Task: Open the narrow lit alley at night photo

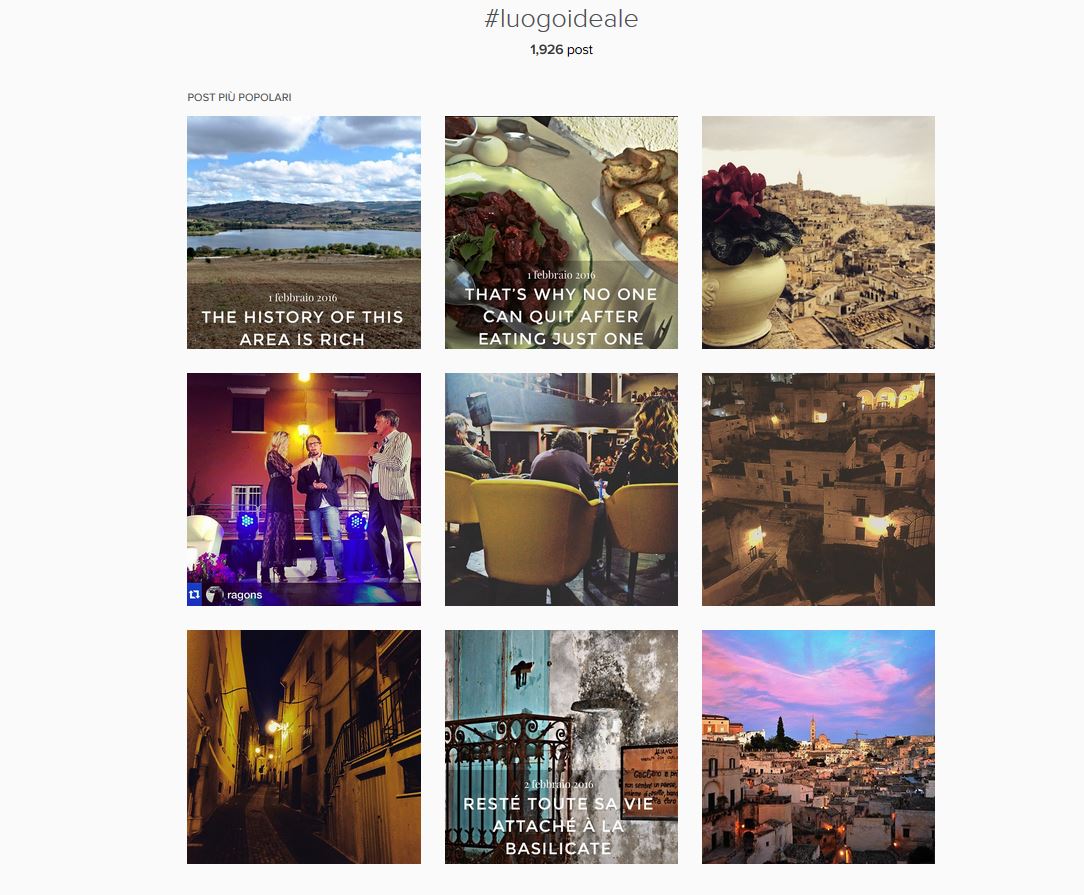Action: (303, 746)
